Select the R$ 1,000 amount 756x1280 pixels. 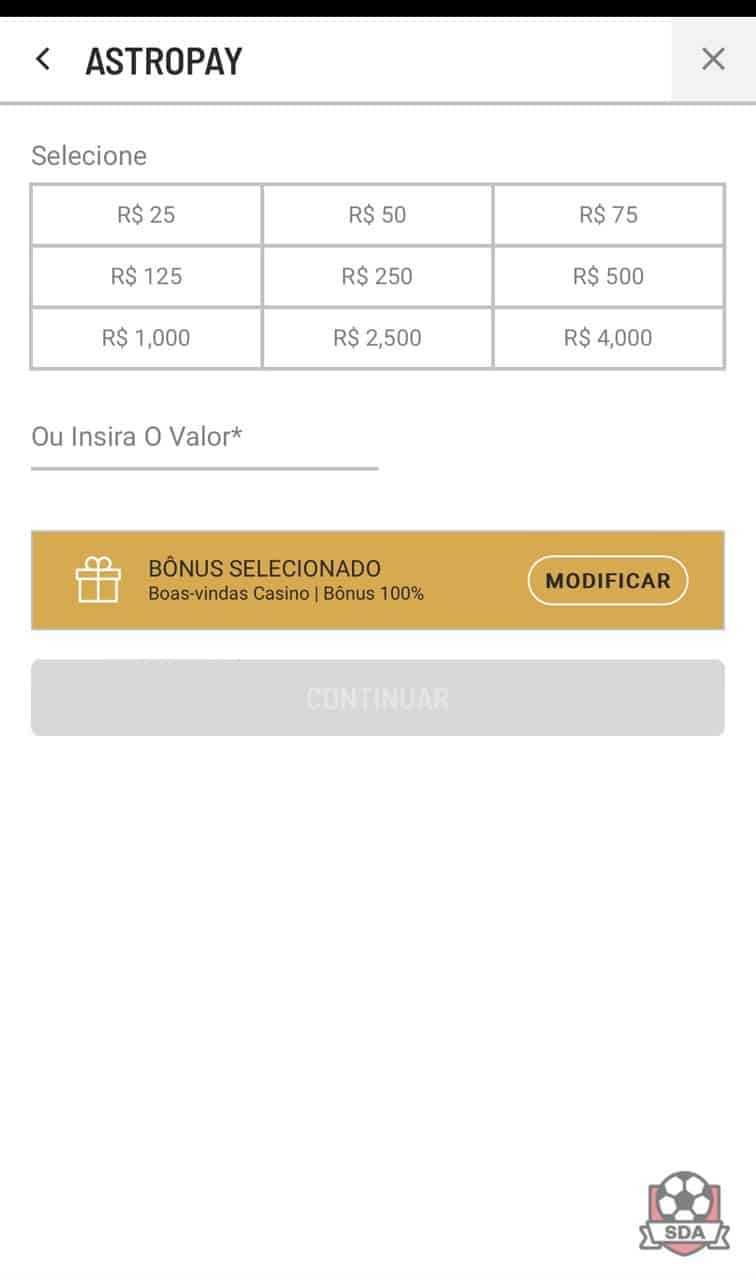[x=147, y=338]
